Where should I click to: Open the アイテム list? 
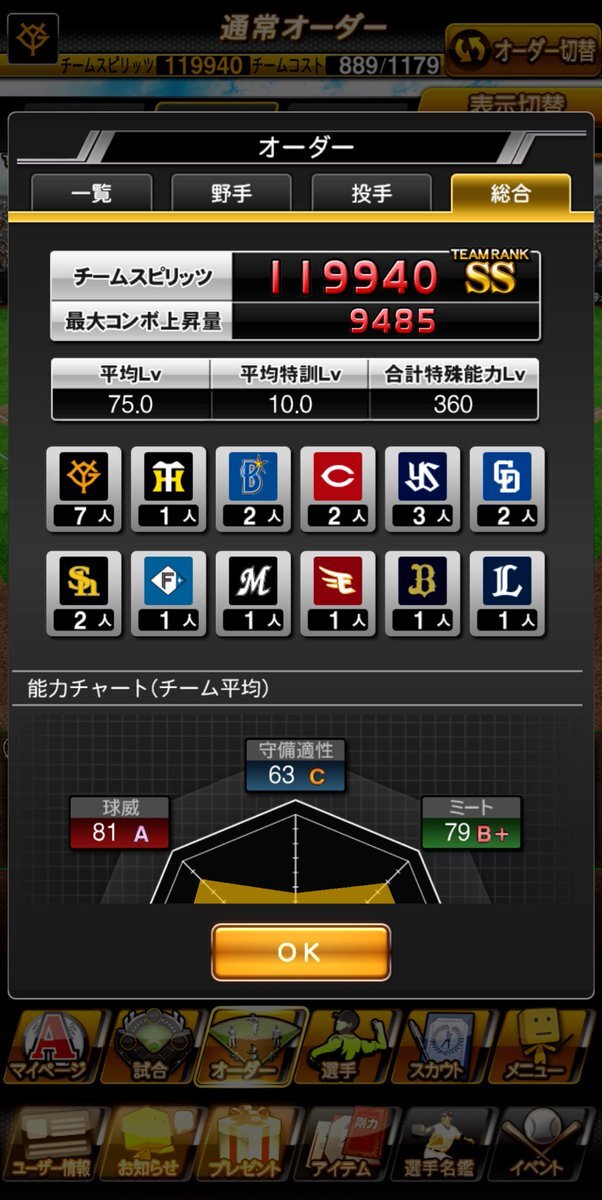coord(343,1145)
